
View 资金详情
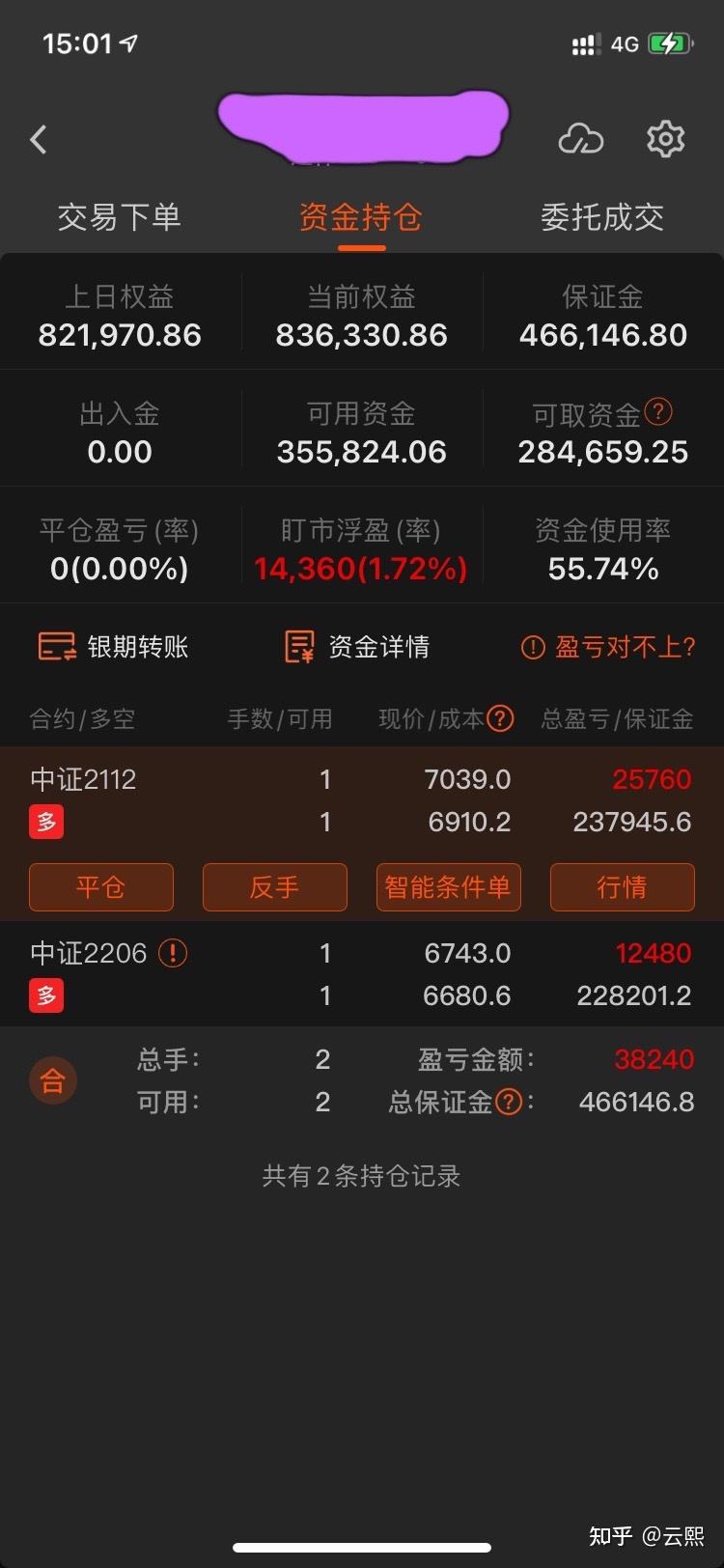coord(357,646)
